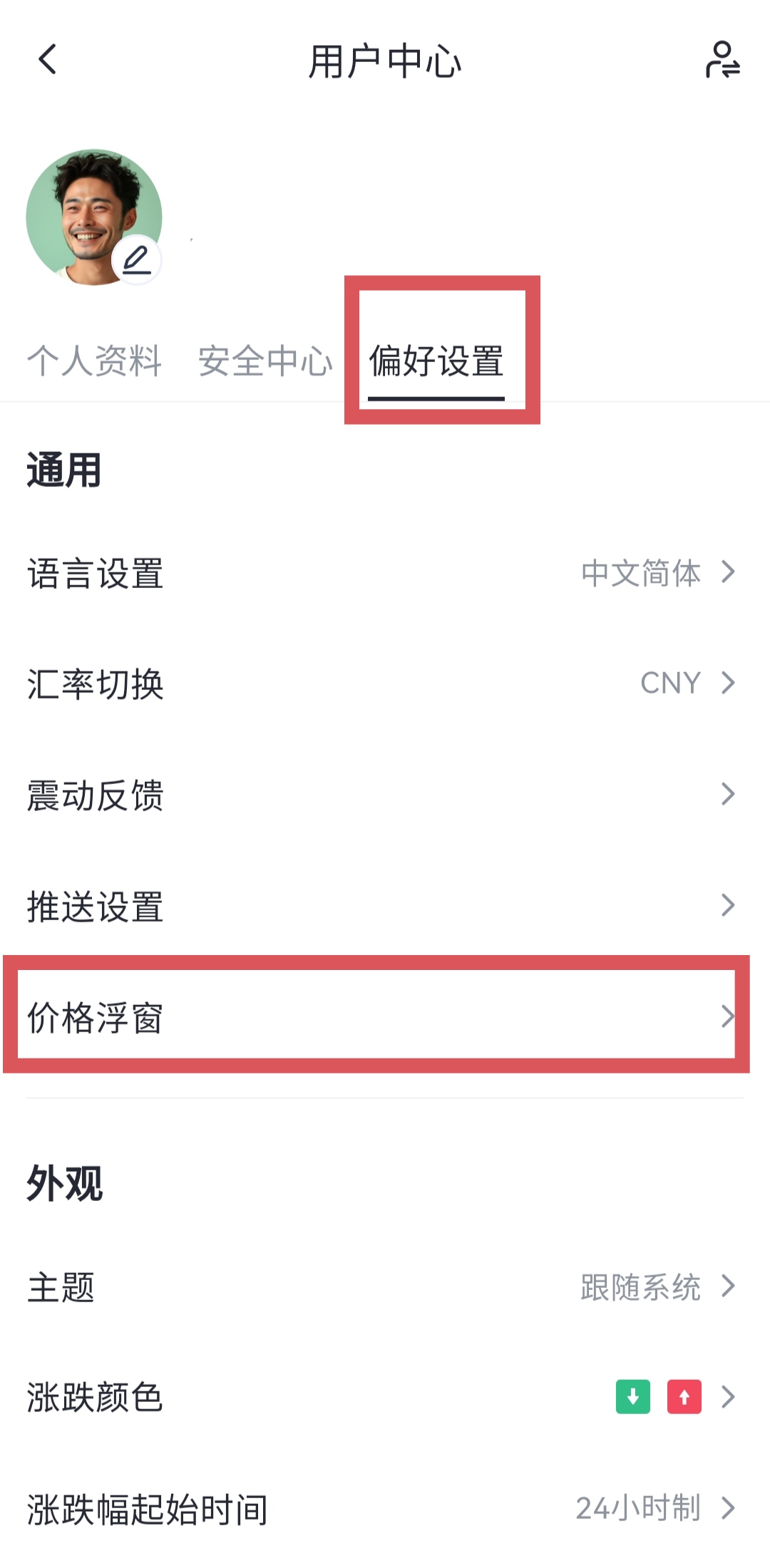770x1568 pixels.
Task: Switch to the 个人资料 tab
Action: [94, 361]
